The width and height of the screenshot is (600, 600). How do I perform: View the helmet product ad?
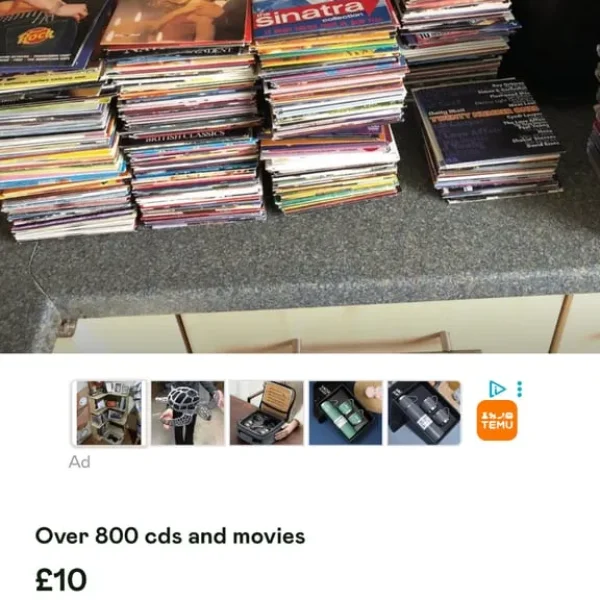pos(187,413)
